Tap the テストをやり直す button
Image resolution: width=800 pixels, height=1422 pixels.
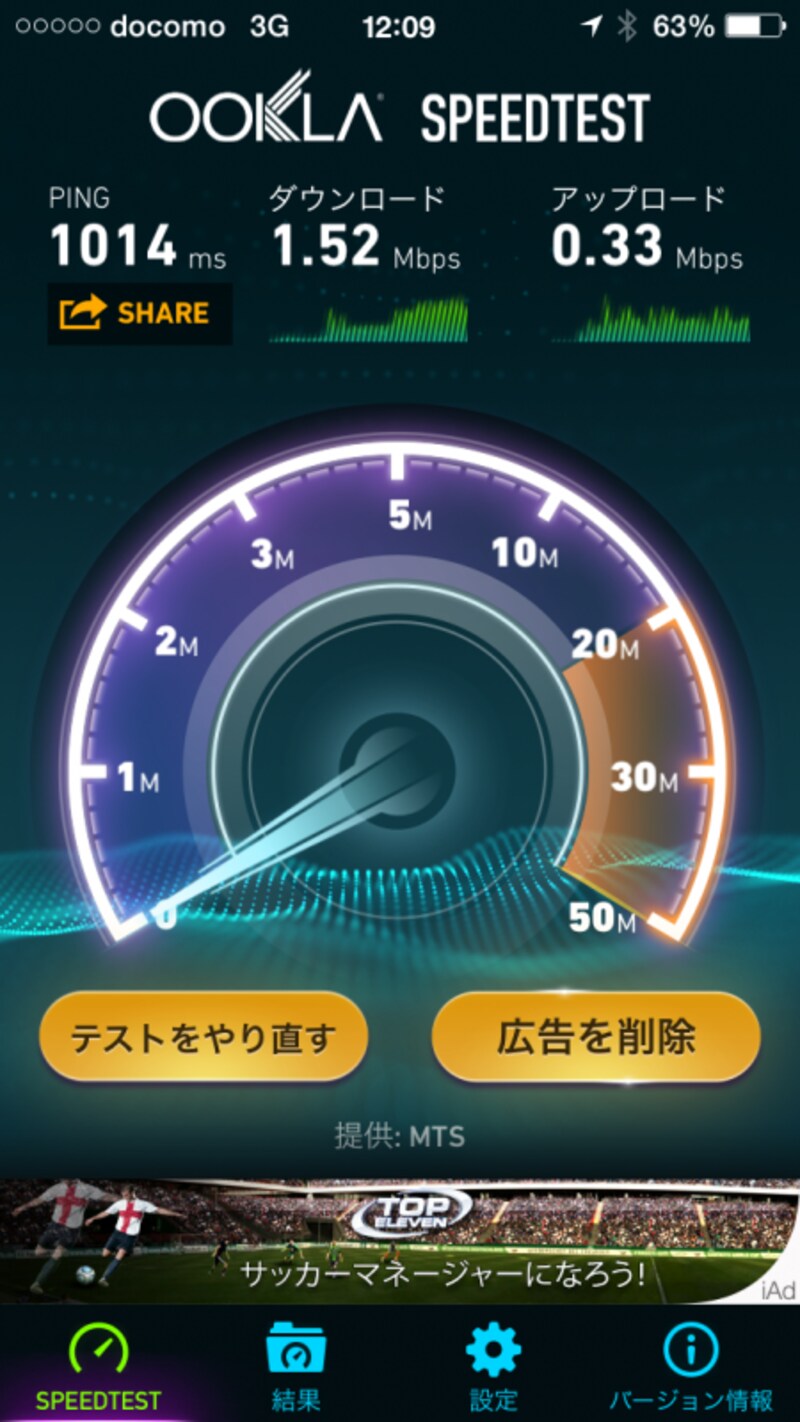(x=203, y=1038)
